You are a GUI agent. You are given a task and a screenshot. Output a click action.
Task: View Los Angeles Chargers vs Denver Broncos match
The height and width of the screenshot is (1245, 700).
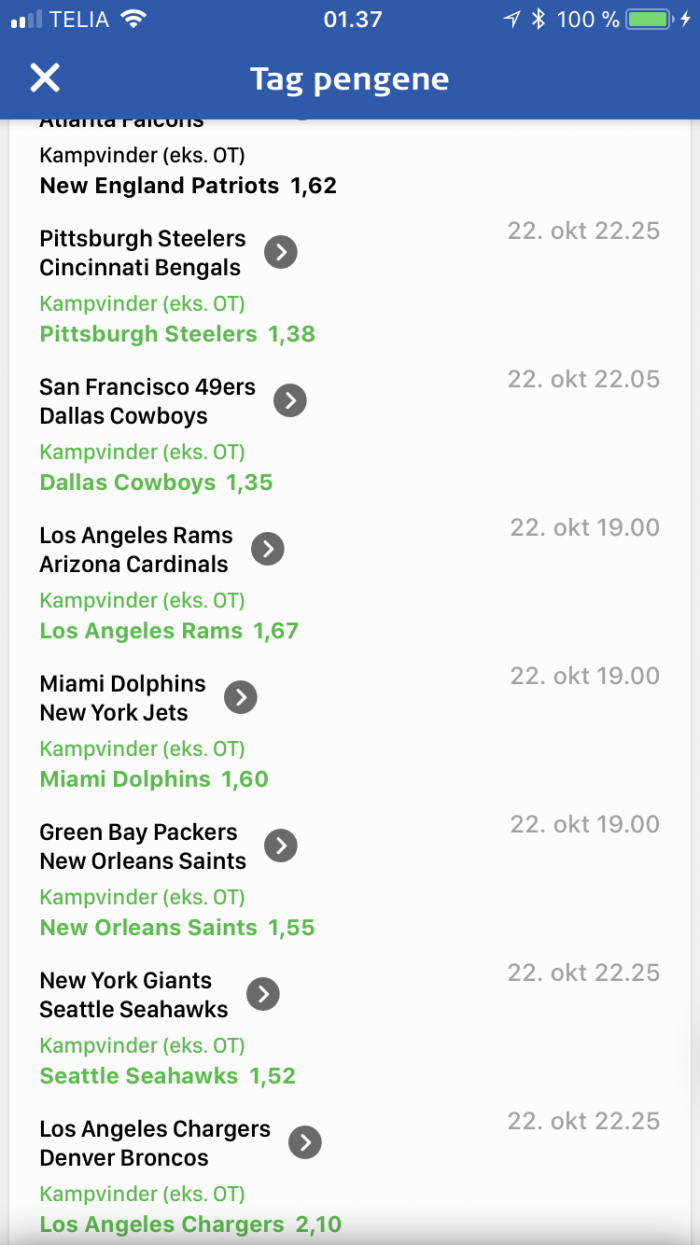tap(305, 1142)
